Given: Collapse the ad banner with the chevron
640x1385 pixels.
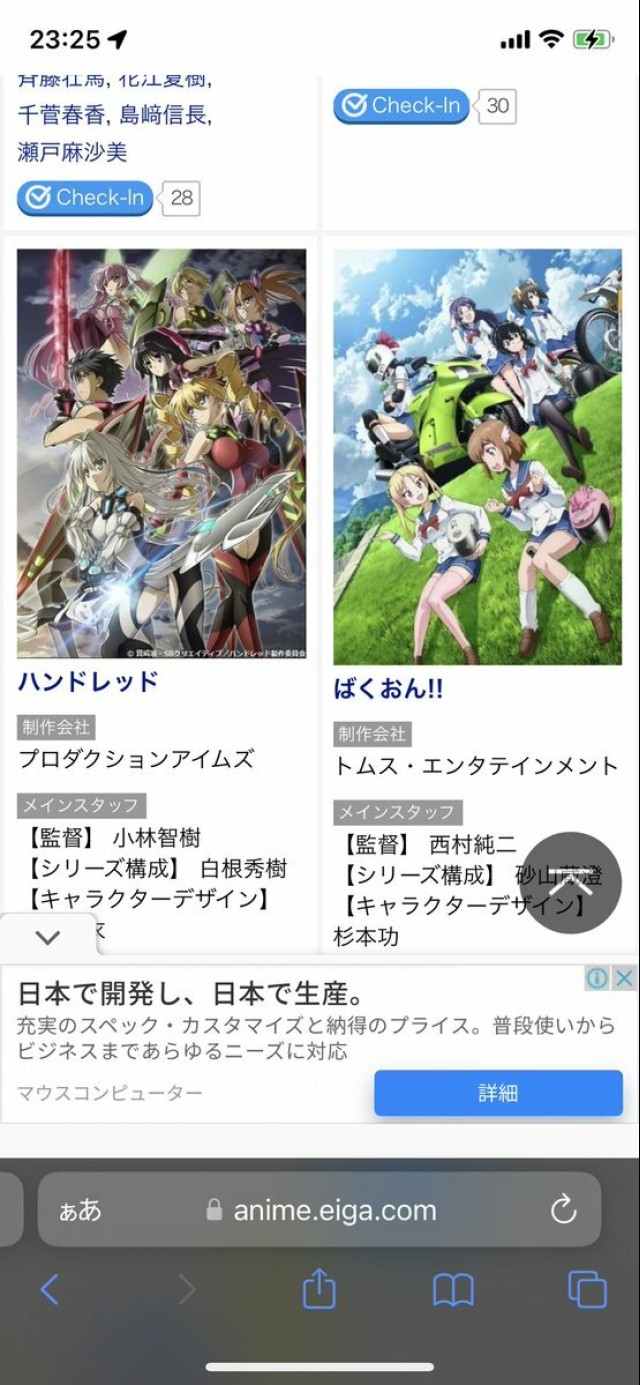Looking at the screenshot, I should point(48,937).
